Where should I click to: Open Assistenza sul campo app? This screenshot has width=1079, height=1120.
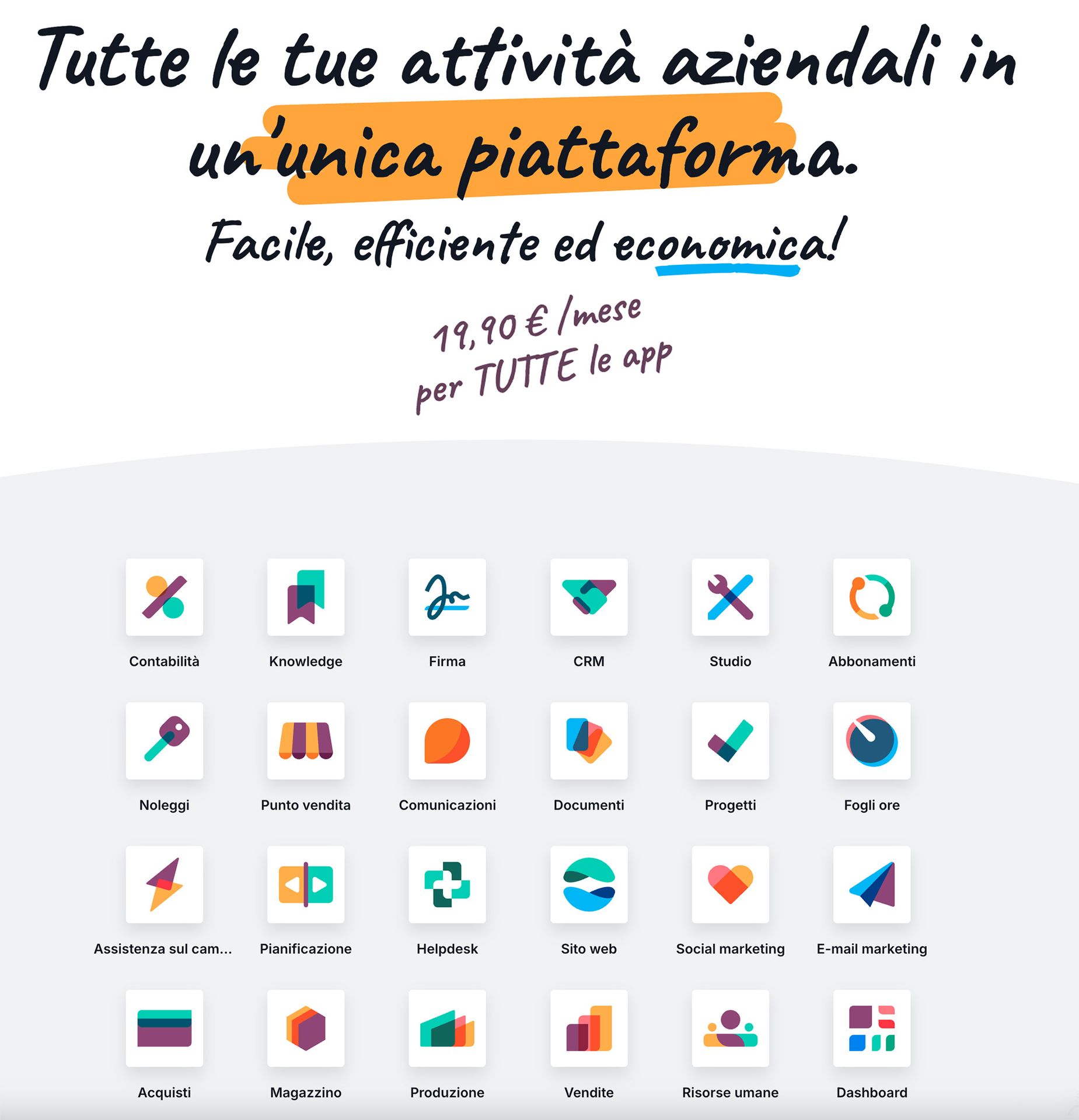click(164, 884)
